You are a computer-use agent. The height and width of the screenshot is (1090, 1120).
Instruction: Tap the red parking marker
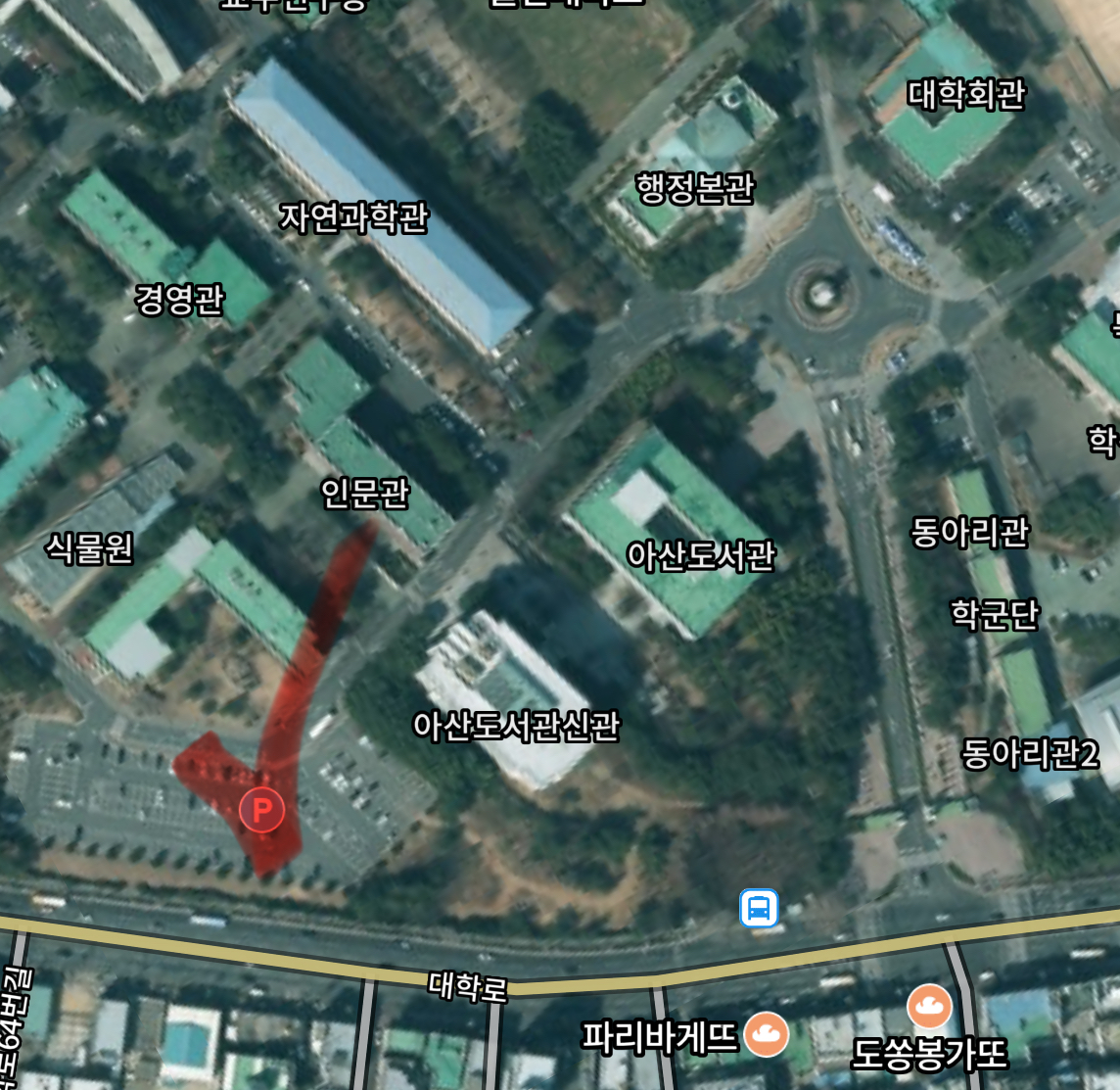pos(261,810)
